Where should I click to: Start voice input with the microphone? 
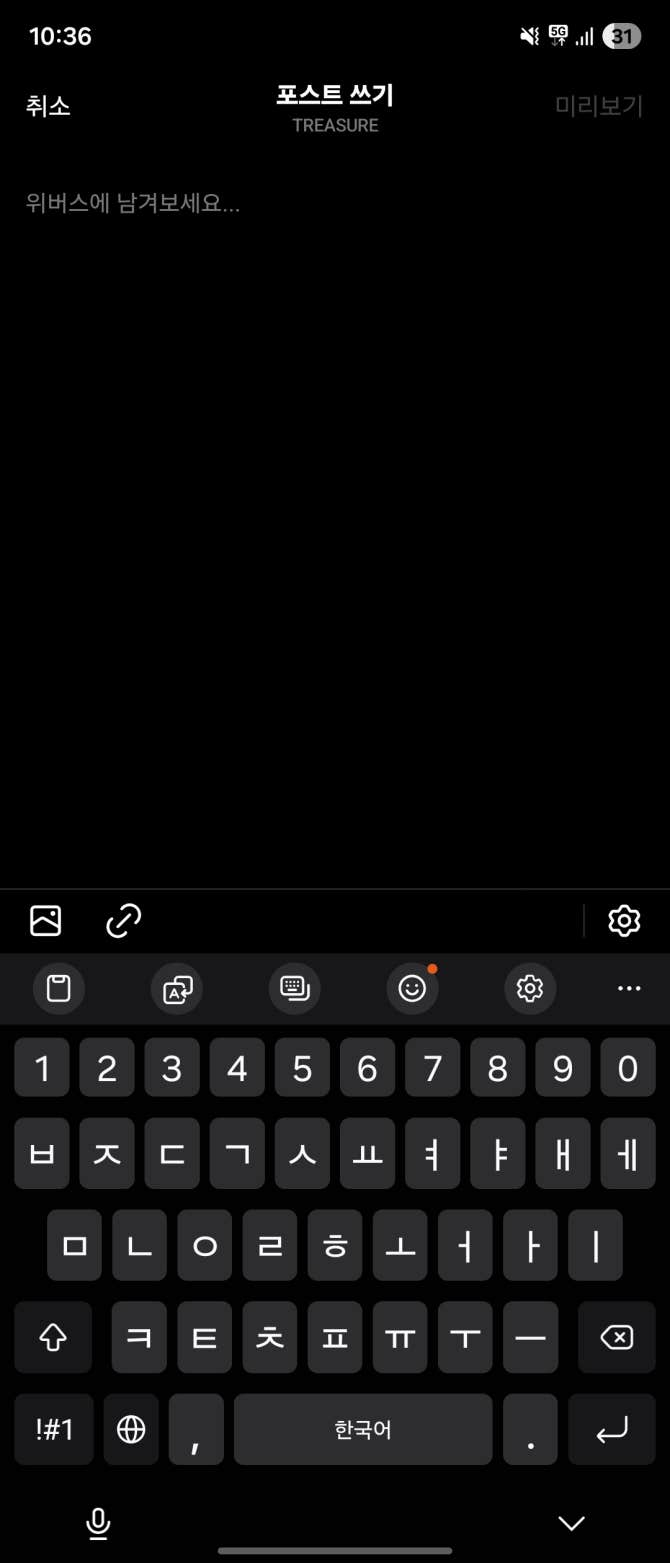98,1523
